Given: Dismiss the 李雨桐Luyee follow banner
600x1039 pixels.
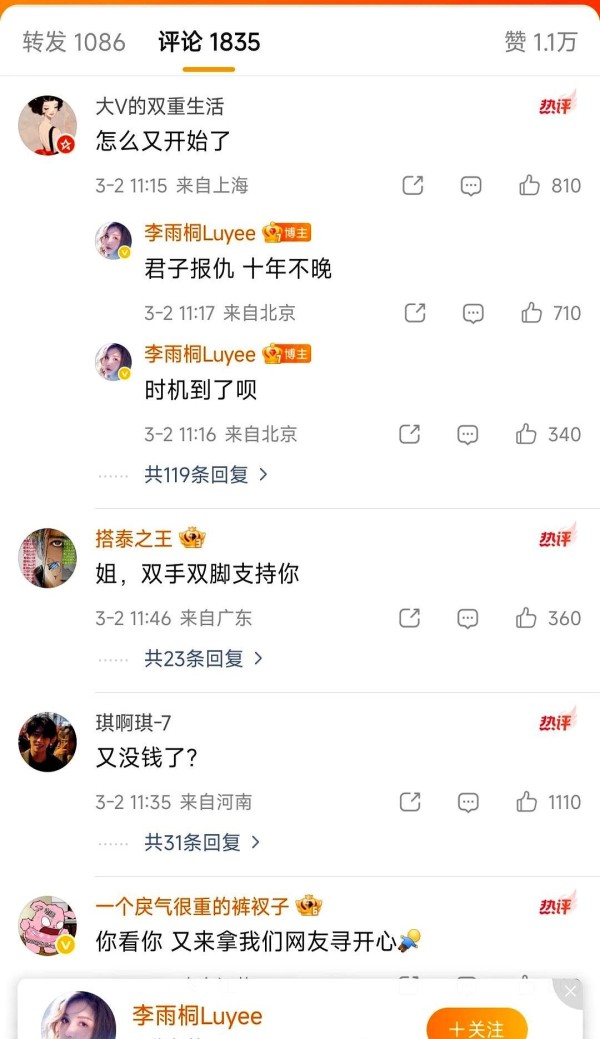Looking at the screenshot, I should 570,991.
